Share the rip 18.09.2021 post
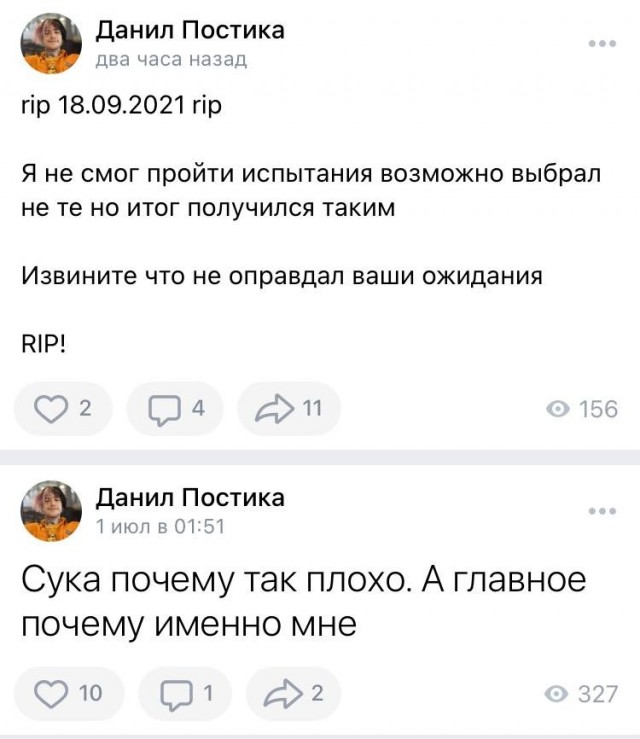 click(289, 408)
